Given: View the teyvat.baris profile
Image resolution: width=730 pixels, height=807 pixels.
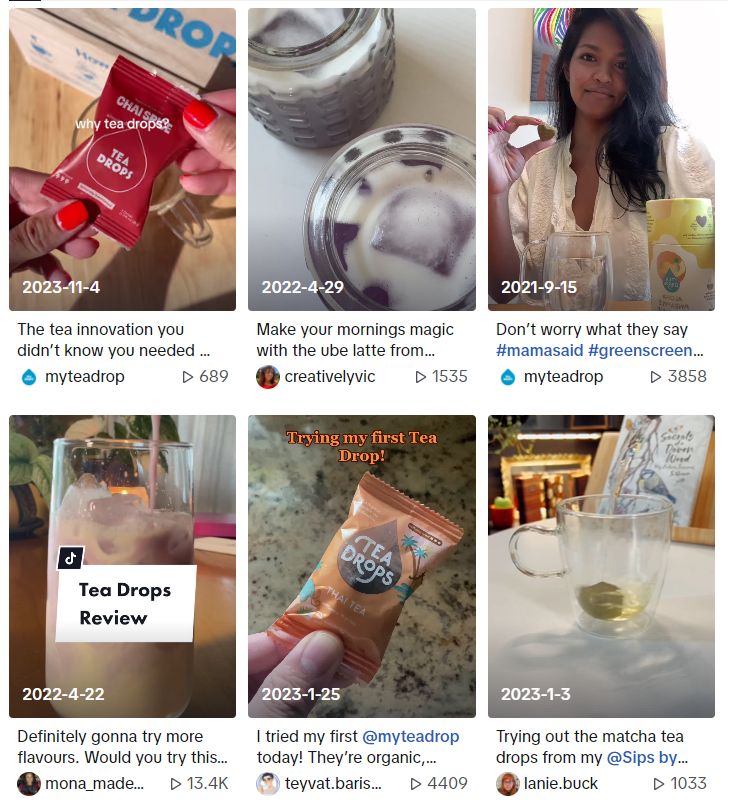Looking at the screenshot, I should pyautogui.click(x=333, y=783).
